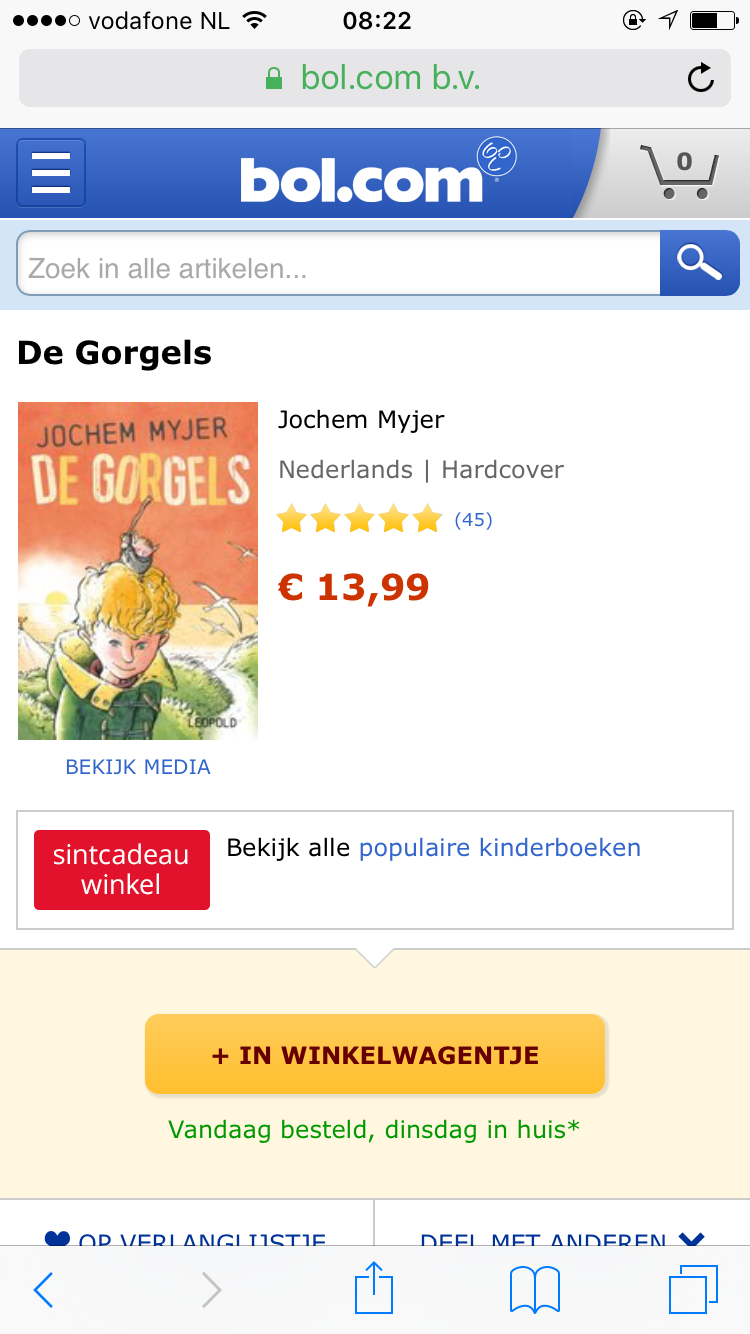The width and height of the screenshot is (750, 1334).
Task: Open author Jochem Myjer's page
Action: (x=361, y=419)
